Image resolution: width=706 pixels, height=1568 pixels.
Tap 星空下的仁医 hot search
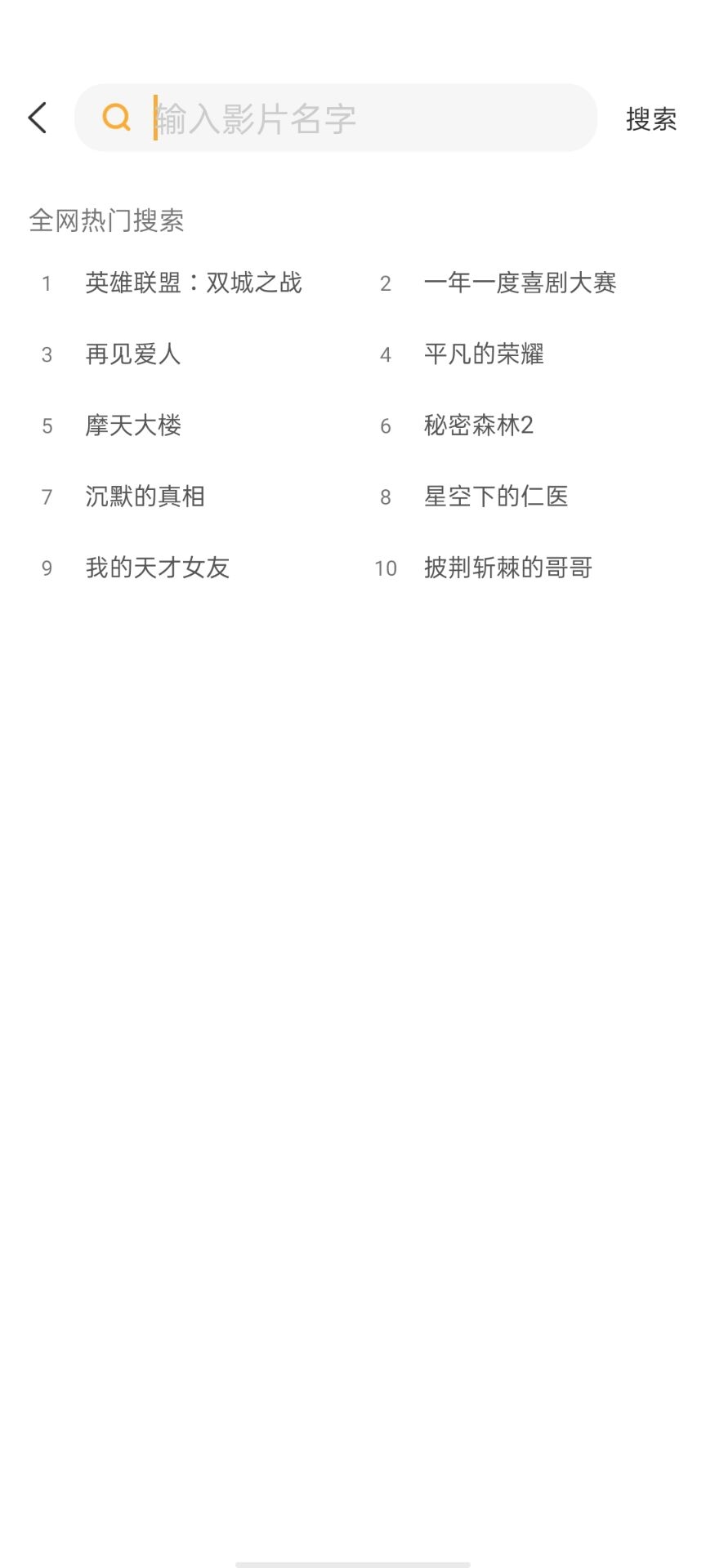coord(496,496)
